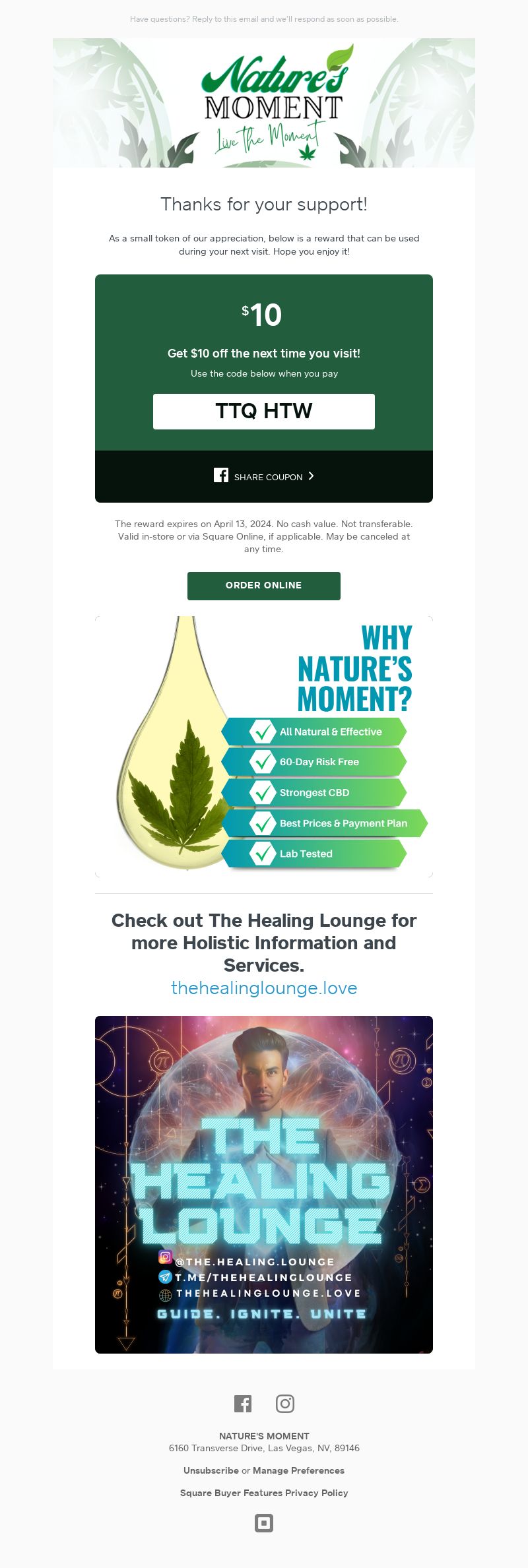Visit Nature's Moment Facebook page icon
528x1568 pixels.
tap(243, 1404)
